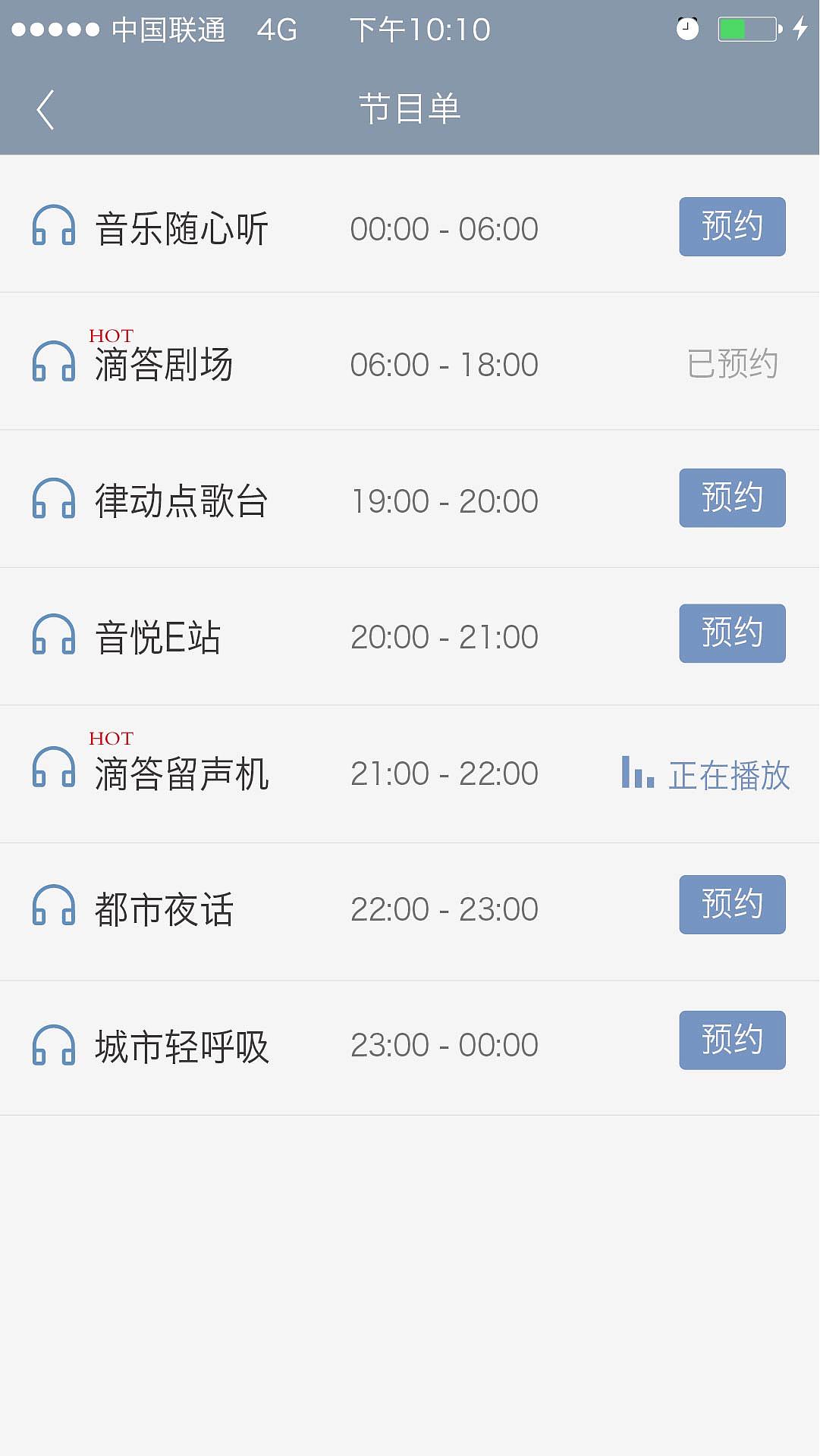Tap 预约 for 城市轻呼吸
820x1456 pixels.
coord(731,1040)
